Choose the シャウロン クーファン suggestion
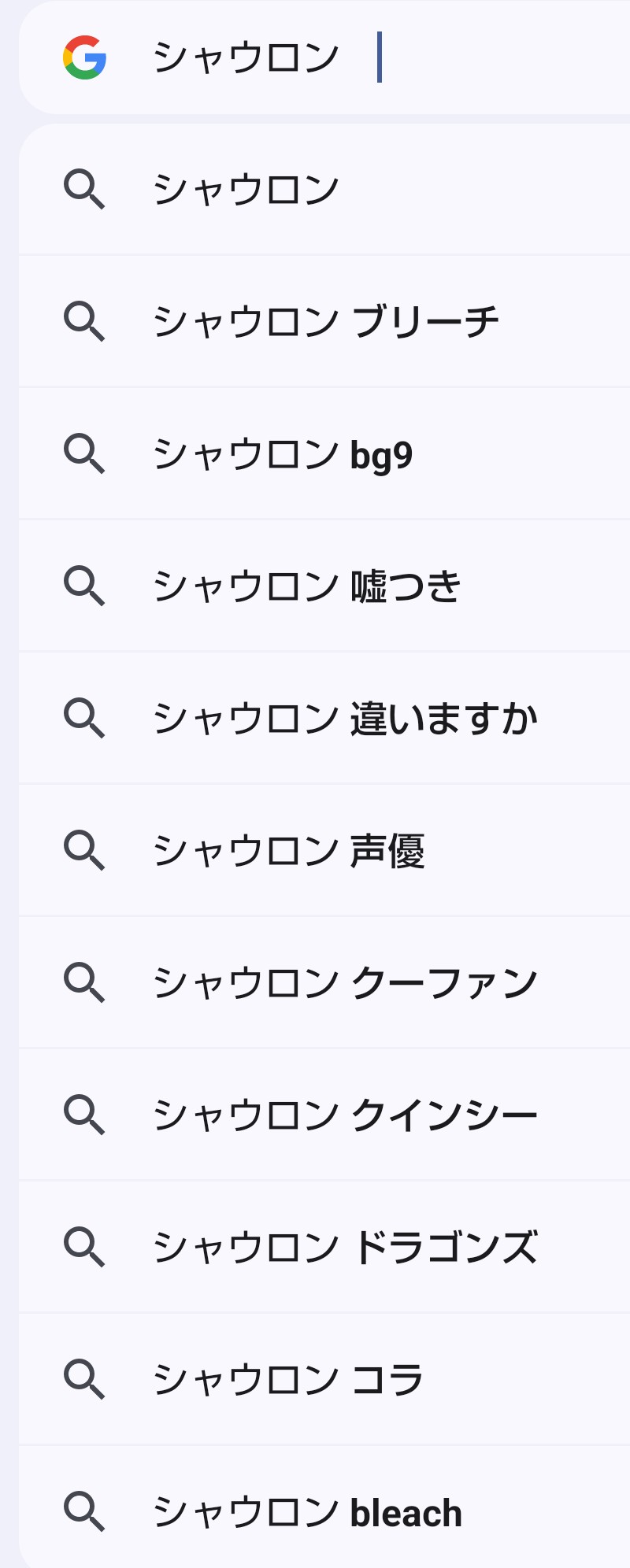630x1568 pixels. point(324,982)
